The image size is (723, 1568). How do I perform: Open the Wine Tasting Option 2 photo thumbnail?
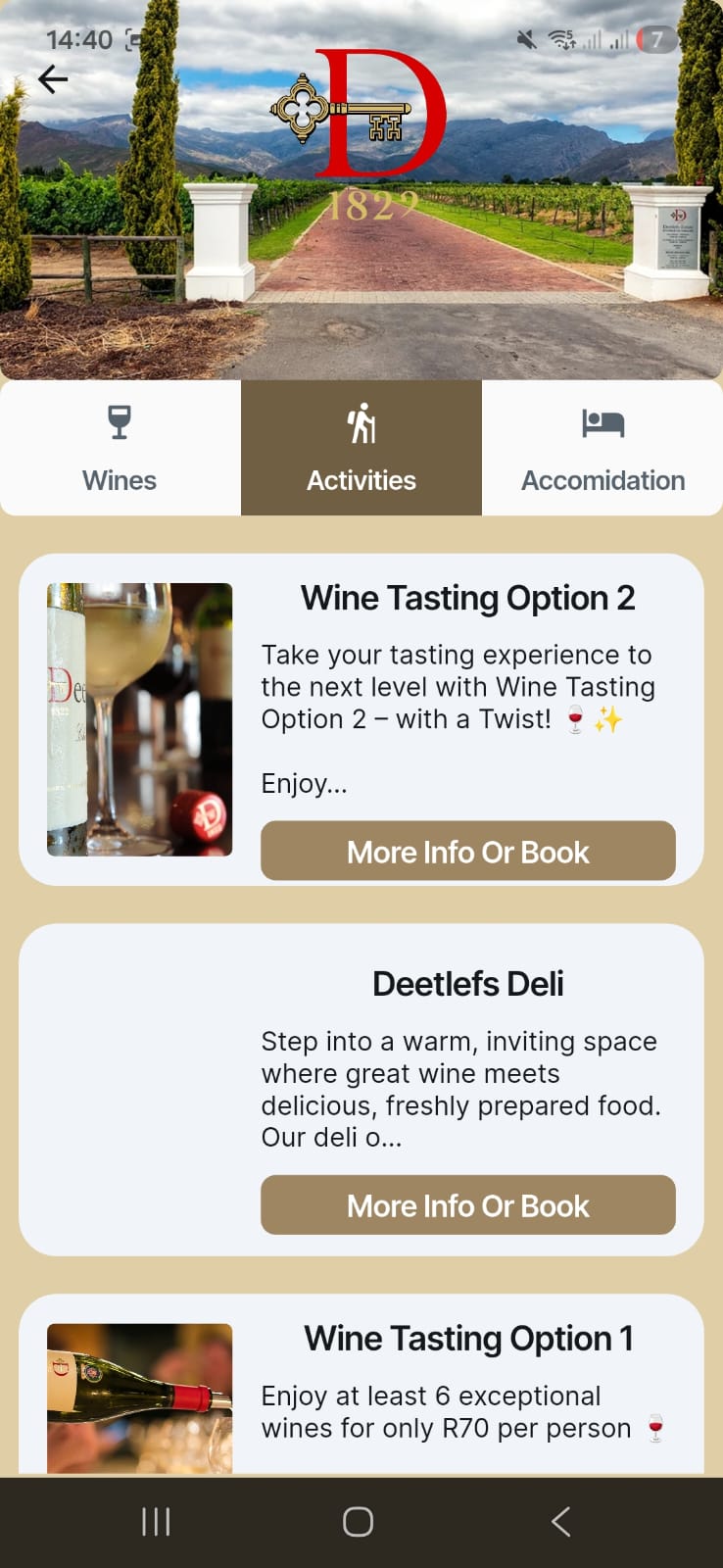[x=139, y=719]
